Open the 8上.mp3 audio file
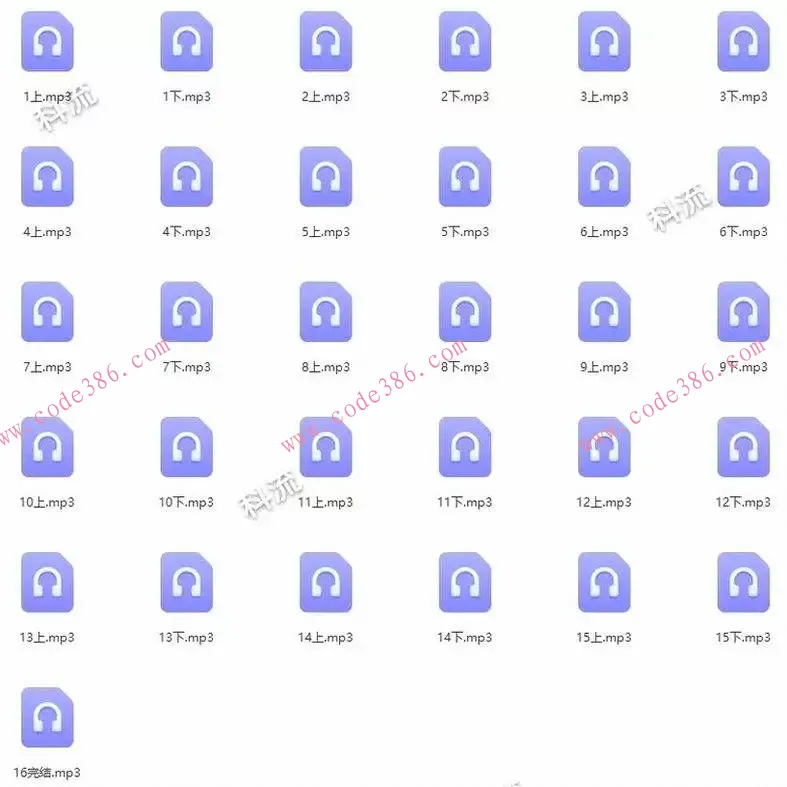The width and height of the screenshot is (787, 787). click(x=325, y=312)
